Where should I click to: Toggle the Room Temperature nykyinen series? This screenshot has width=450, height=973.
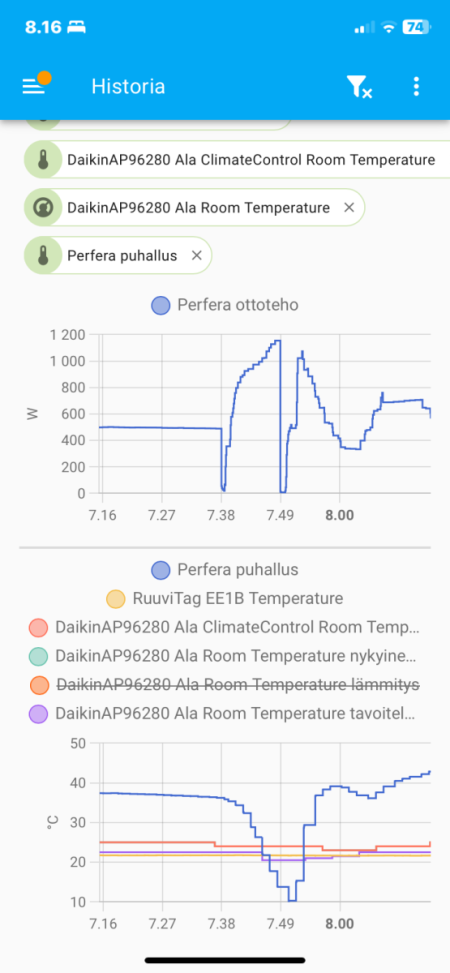pyautogui.click(x=223, y=656)
